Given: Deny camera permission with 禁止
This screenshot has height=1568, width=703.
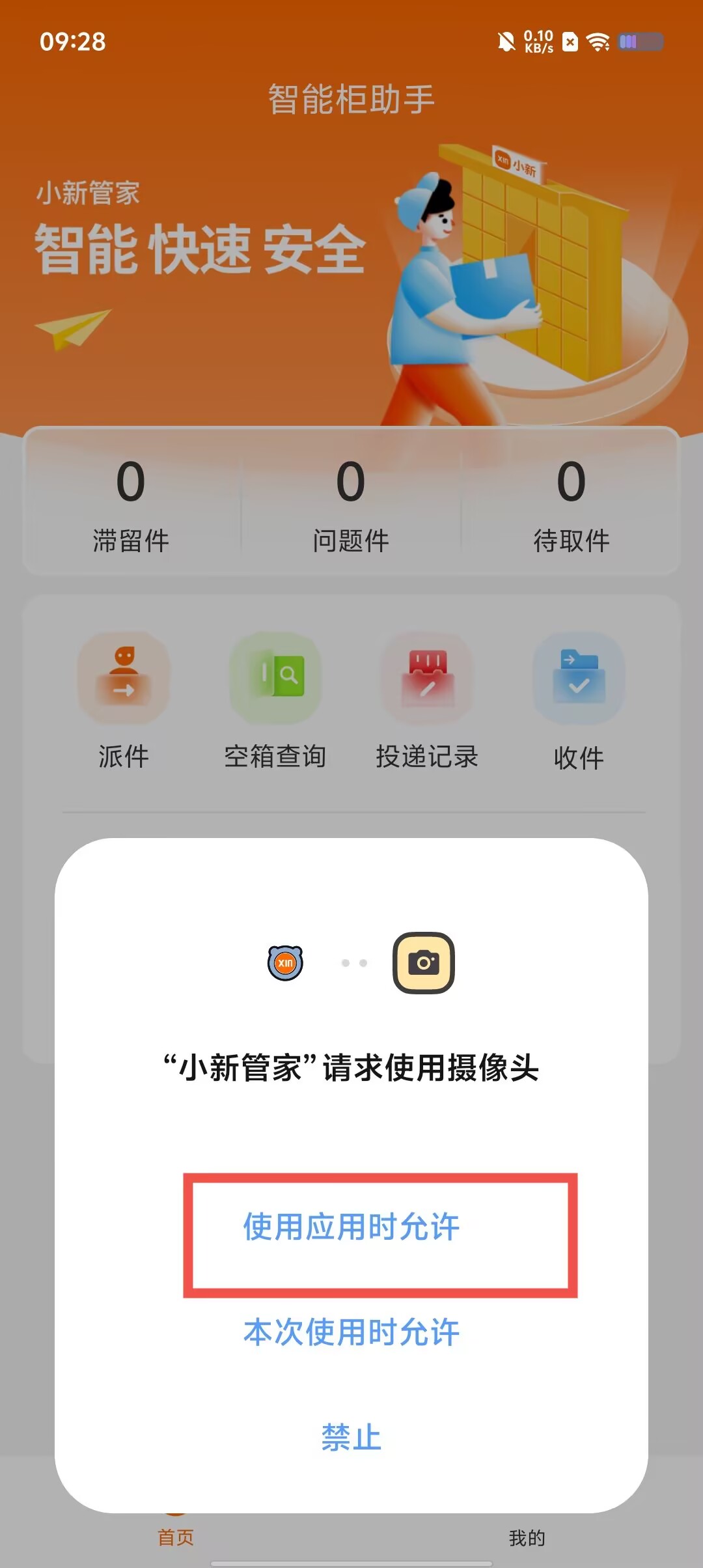Looking at the screenshot, I should [351, 1438].
